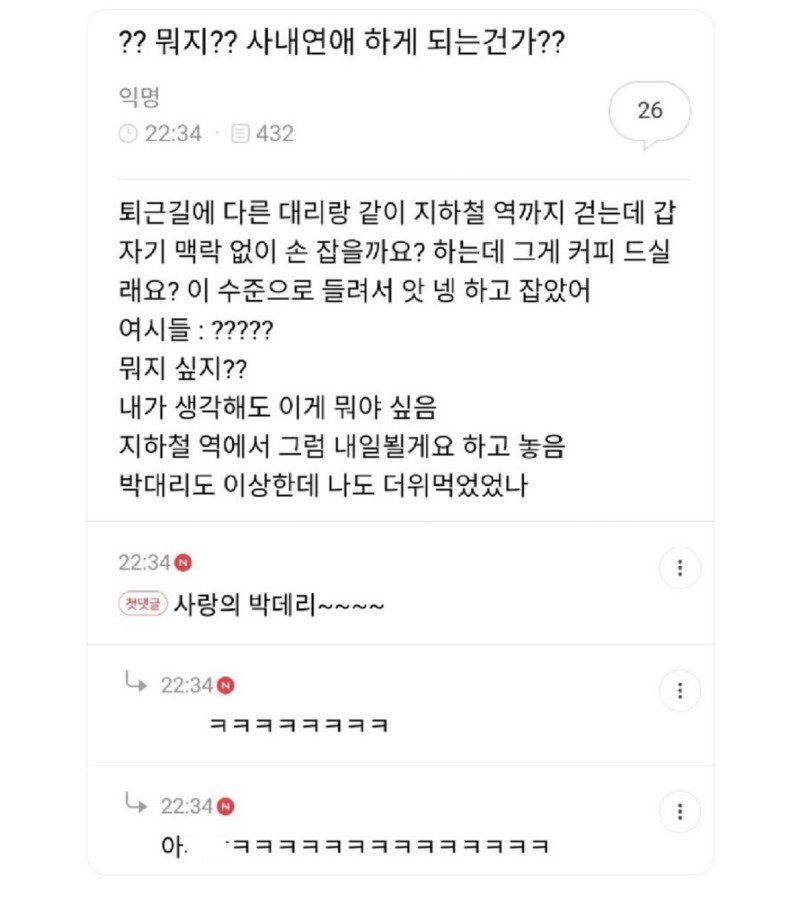The image size is (800, 908).
Task: Open overflow menu for the 아. ㅋㅋㅋ reply
Action: click(x=680, y=810)
